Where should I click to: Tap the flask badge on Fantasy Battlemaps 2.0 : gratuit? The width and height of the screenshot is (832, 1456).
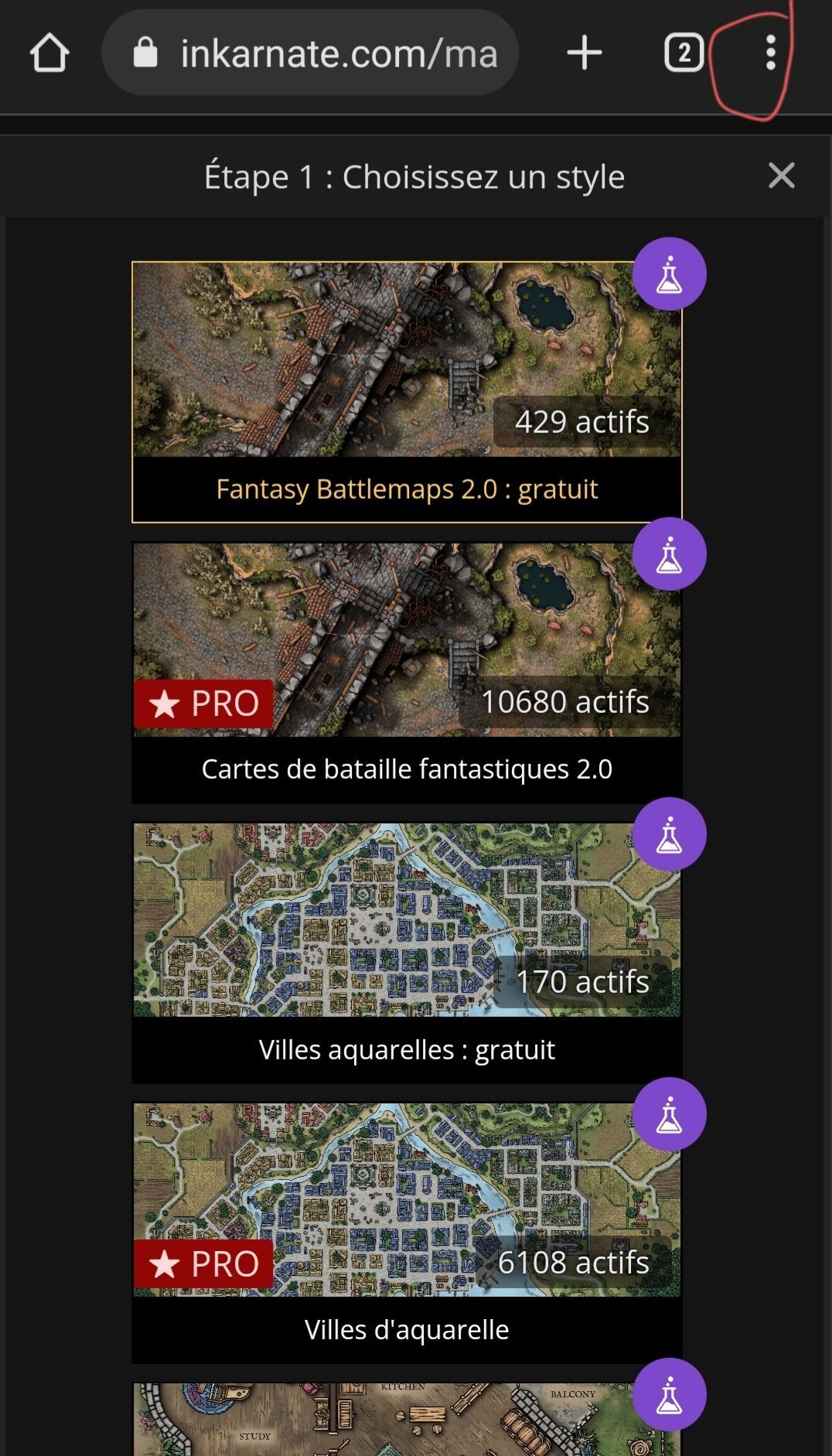coord(669,274)
